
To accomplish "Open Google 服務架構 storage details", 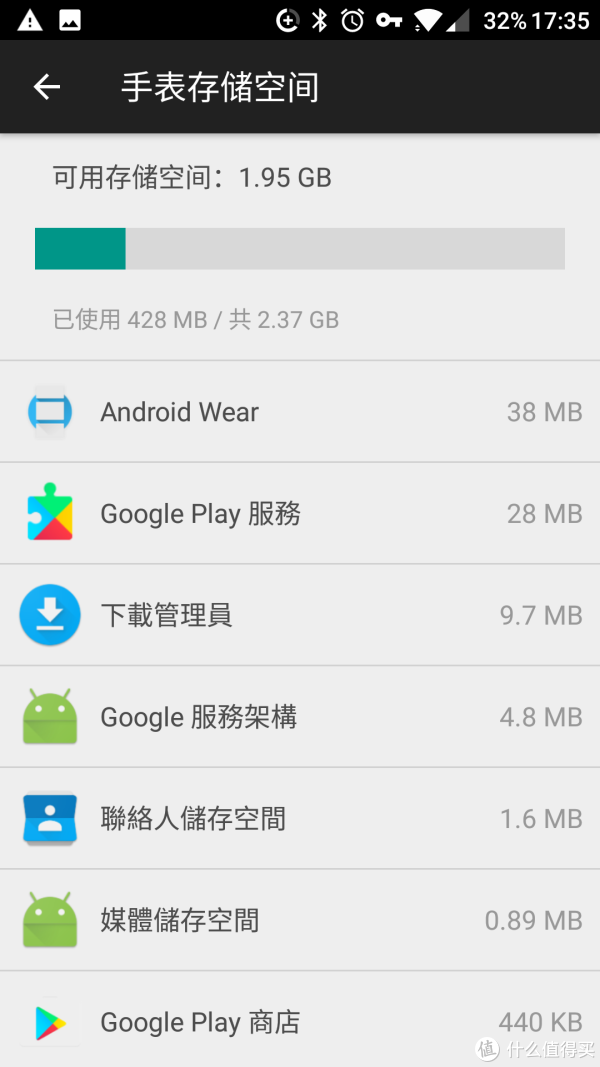I will (x=300, y=717).
